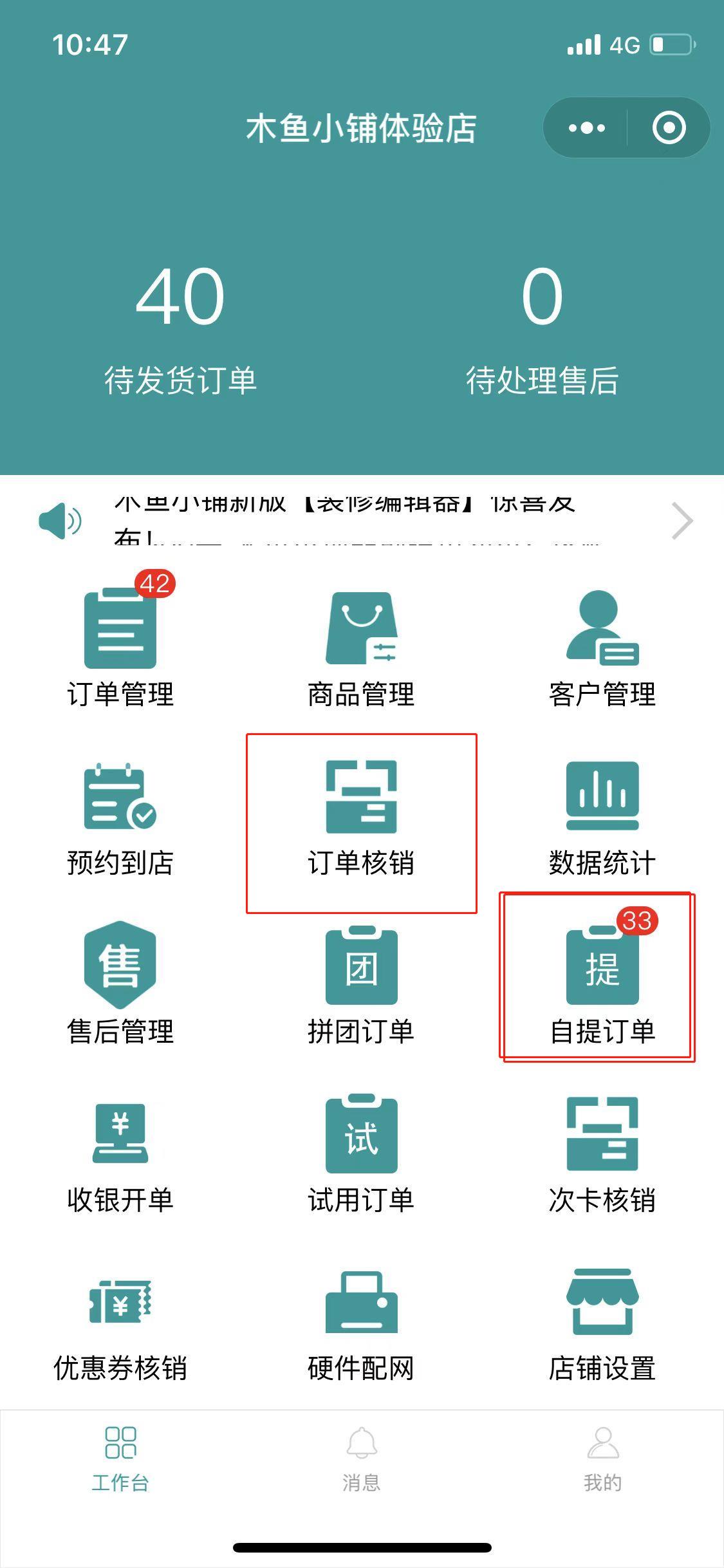Expand the announcement banner arrow

pos(682,520)
